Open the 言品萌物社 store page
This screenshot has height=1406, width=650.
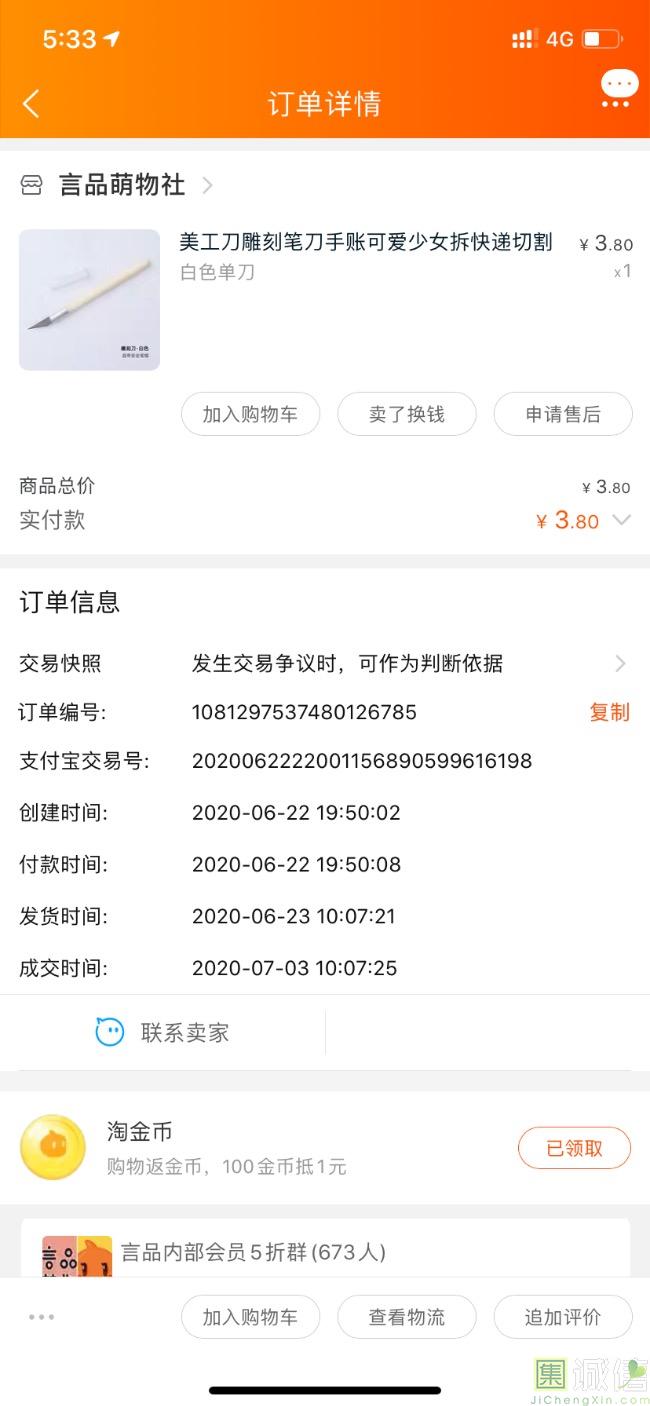116,185
